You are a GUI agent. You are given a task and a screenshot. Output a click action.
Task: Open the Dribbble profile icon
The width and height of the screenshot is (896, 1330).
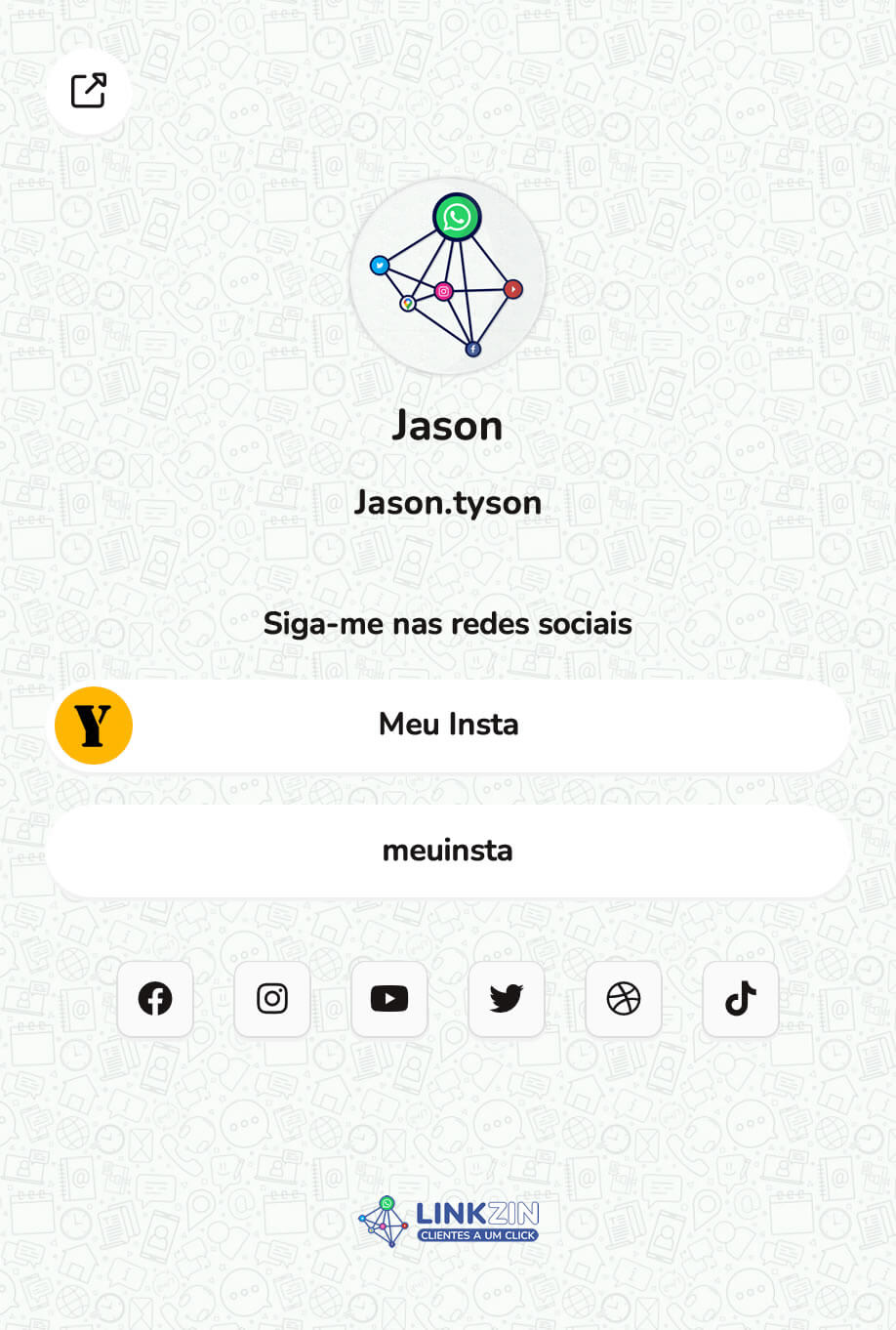[624, 998]
